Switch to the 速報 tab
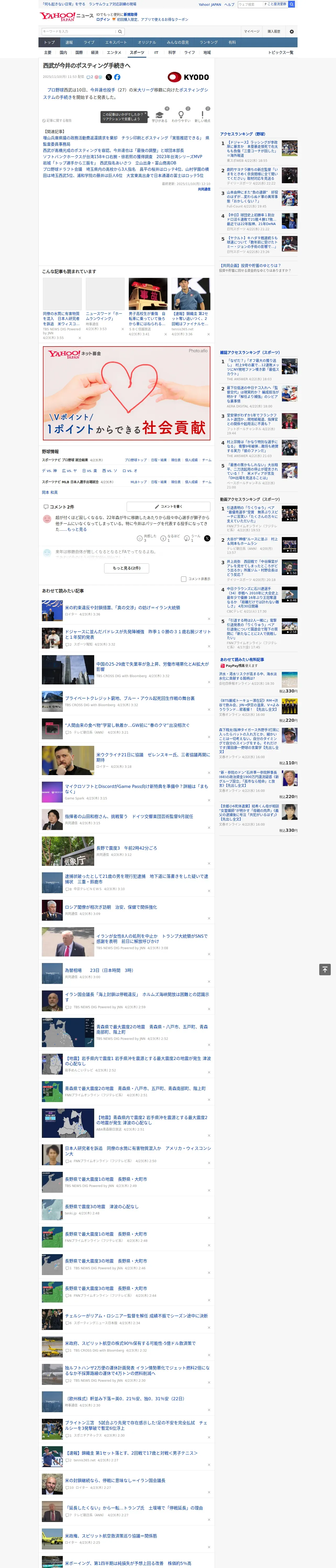Viewport: 336px width, 1568px height. pos(69,43)
